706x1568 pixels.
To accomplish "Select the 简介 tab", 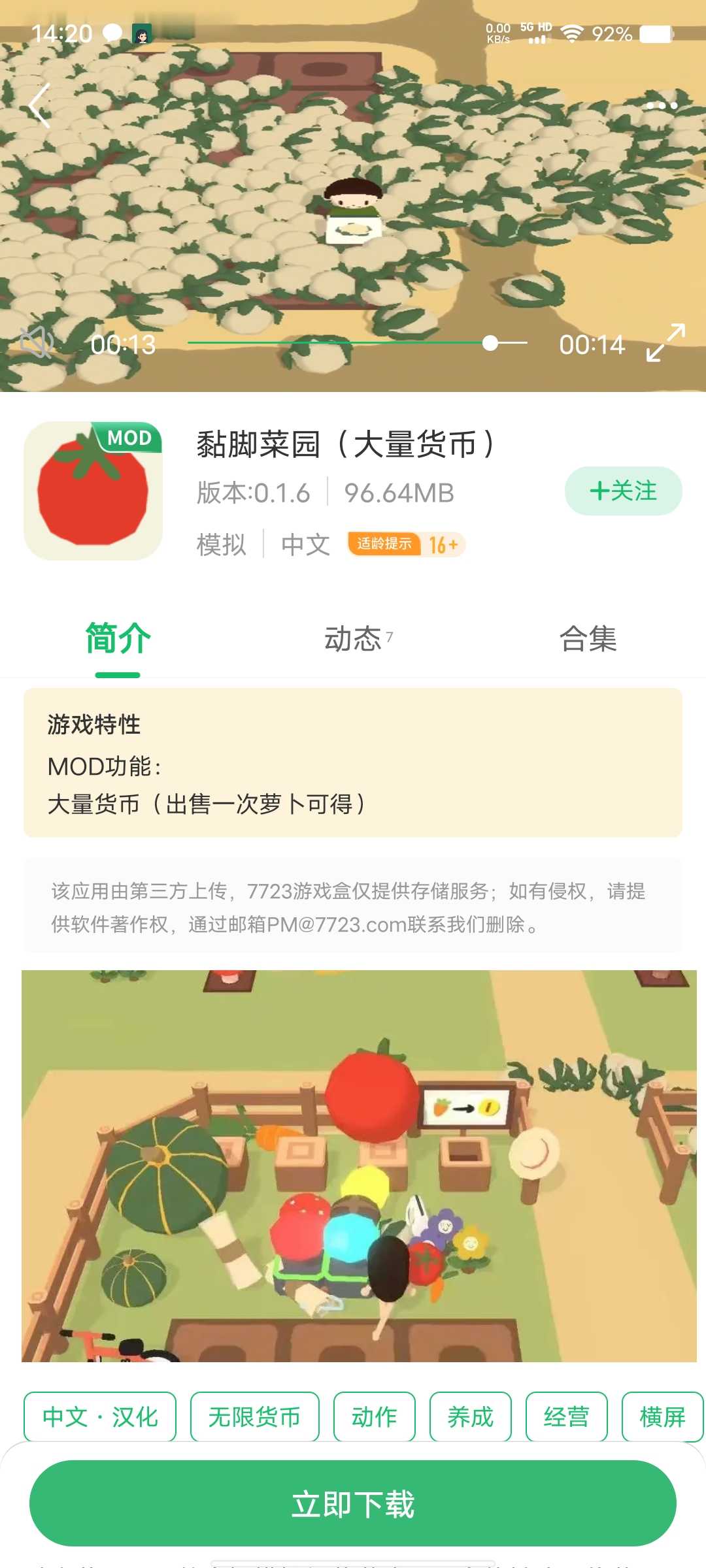I will tap(118, 638).
